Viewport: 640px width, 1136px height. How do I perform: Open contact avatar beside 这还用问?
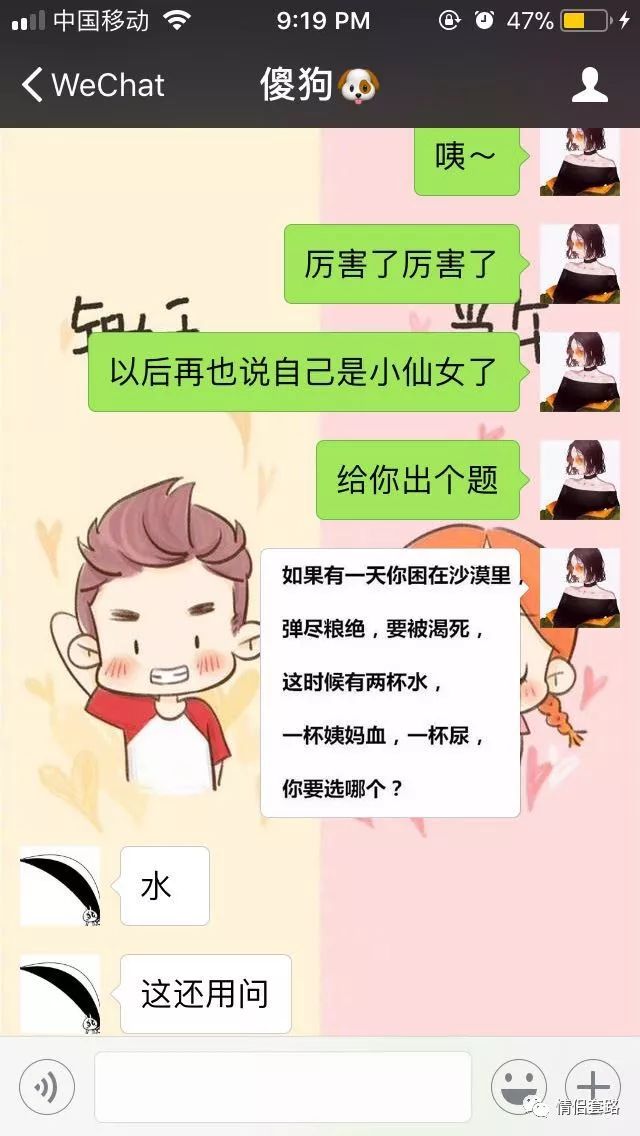click(x=60, y=994)
